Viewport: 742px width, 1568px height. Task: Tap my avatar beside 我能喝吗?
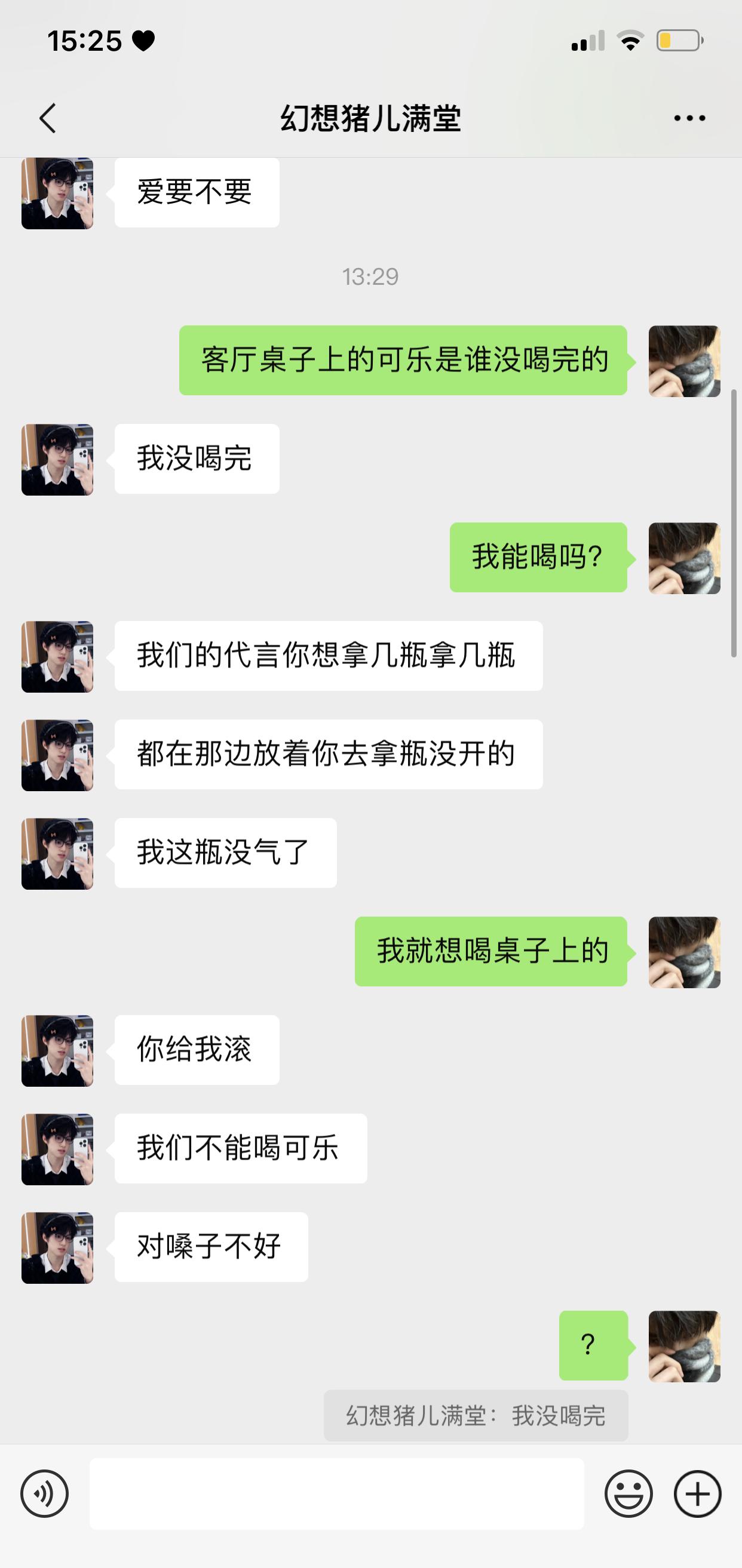[684, 558]
